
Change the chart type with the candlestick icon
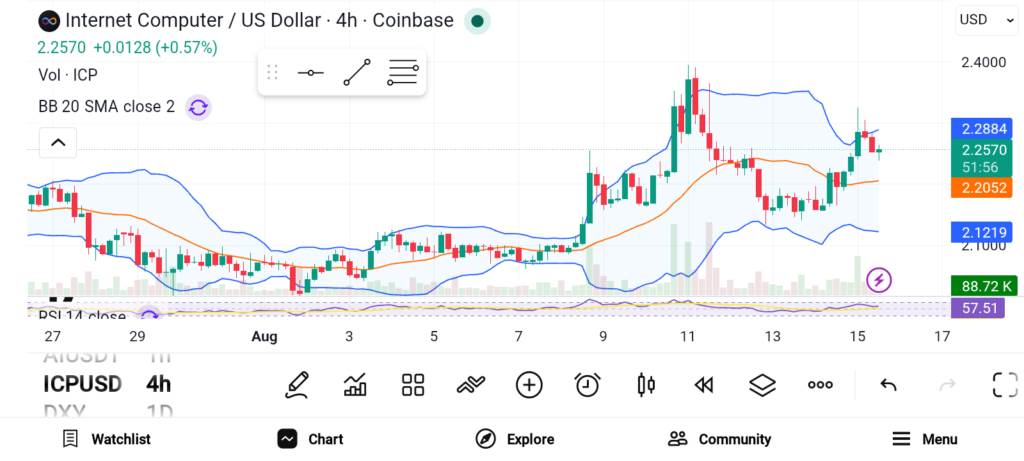[645, 385]
